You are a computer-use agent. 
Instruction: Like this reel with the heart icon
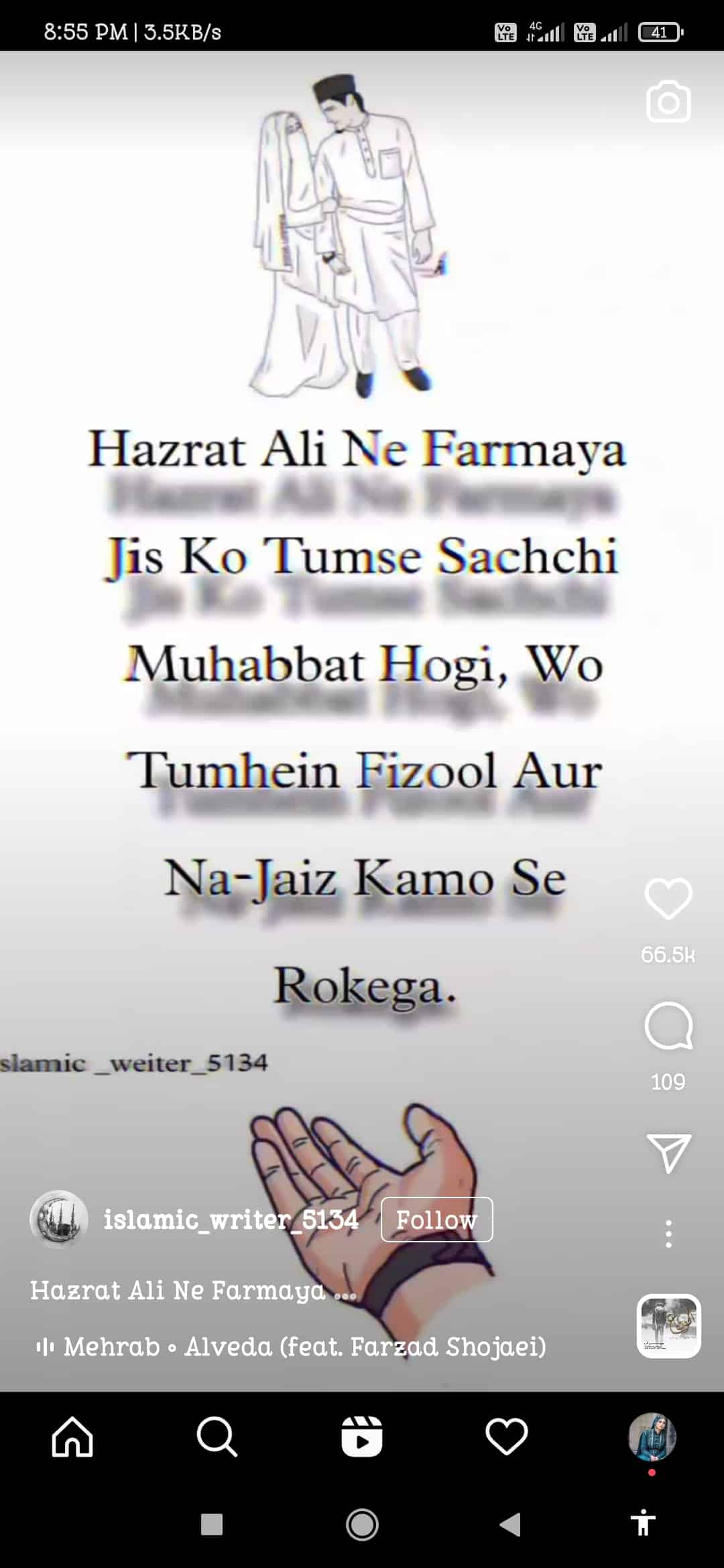668,899
